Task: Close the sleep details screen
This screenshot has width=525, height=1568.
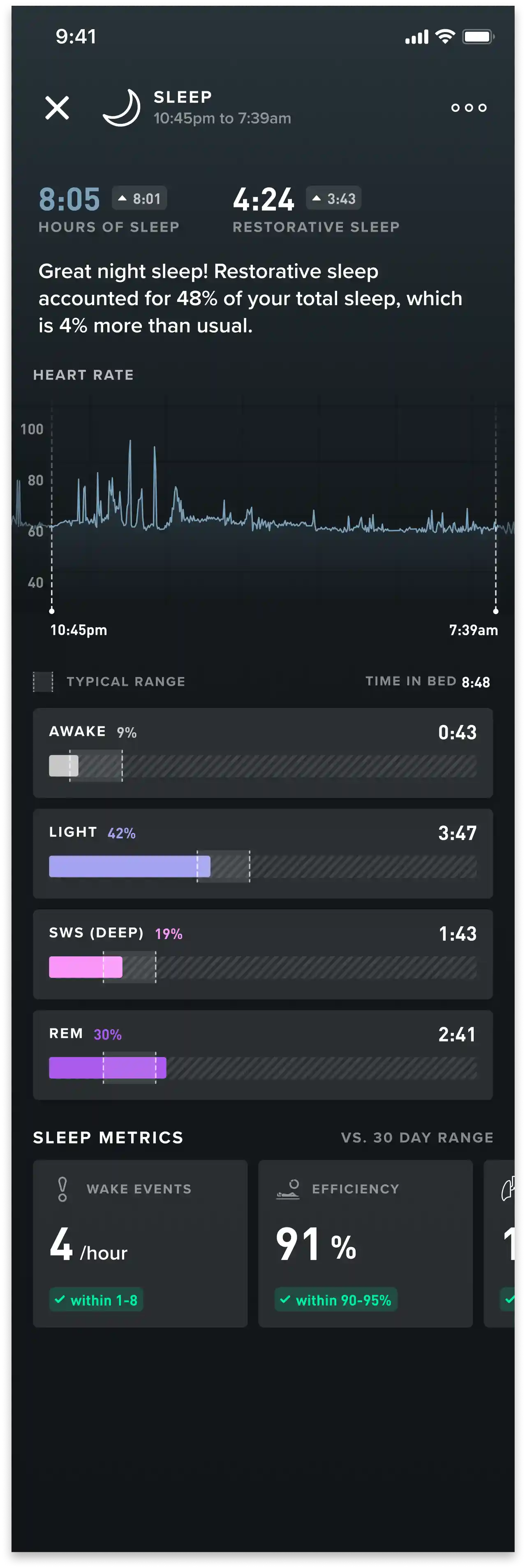Action: click(57, 108)
